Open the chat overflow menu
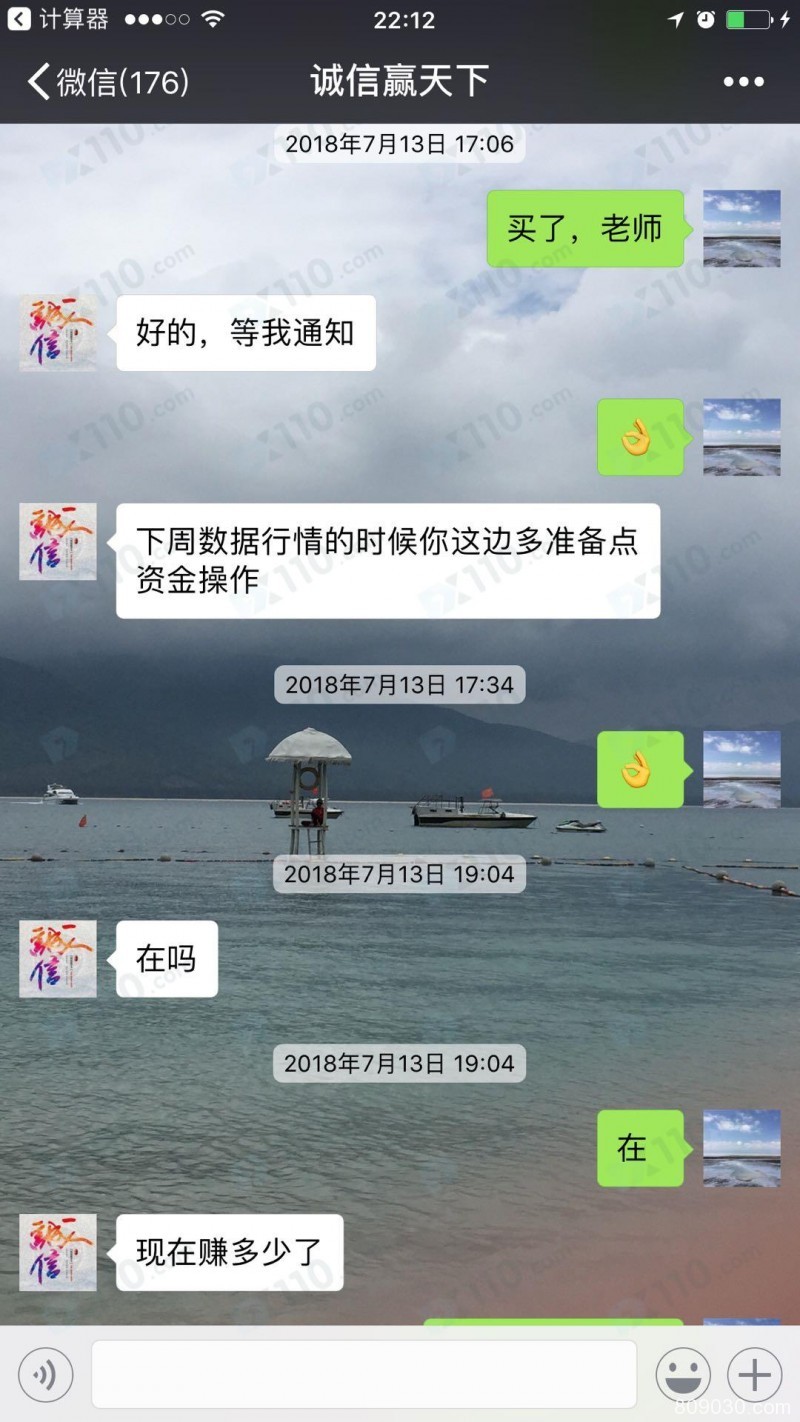The width and height of the screenshot is (800, 1422). 743,82
